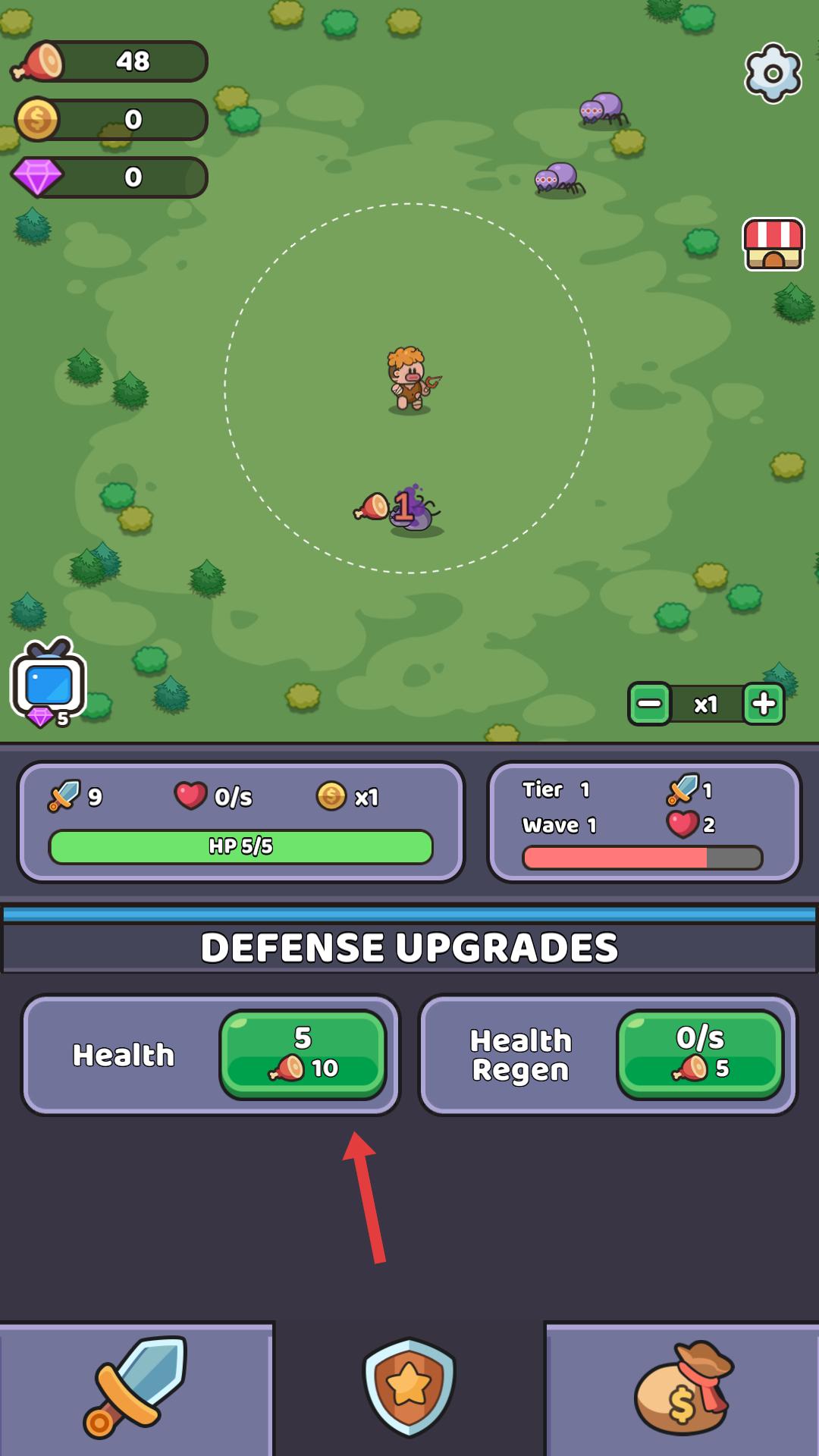This screenshot has height=1456, width=819.
Task: Watch the TV ad for 5 gems
Action: point(49,682)
